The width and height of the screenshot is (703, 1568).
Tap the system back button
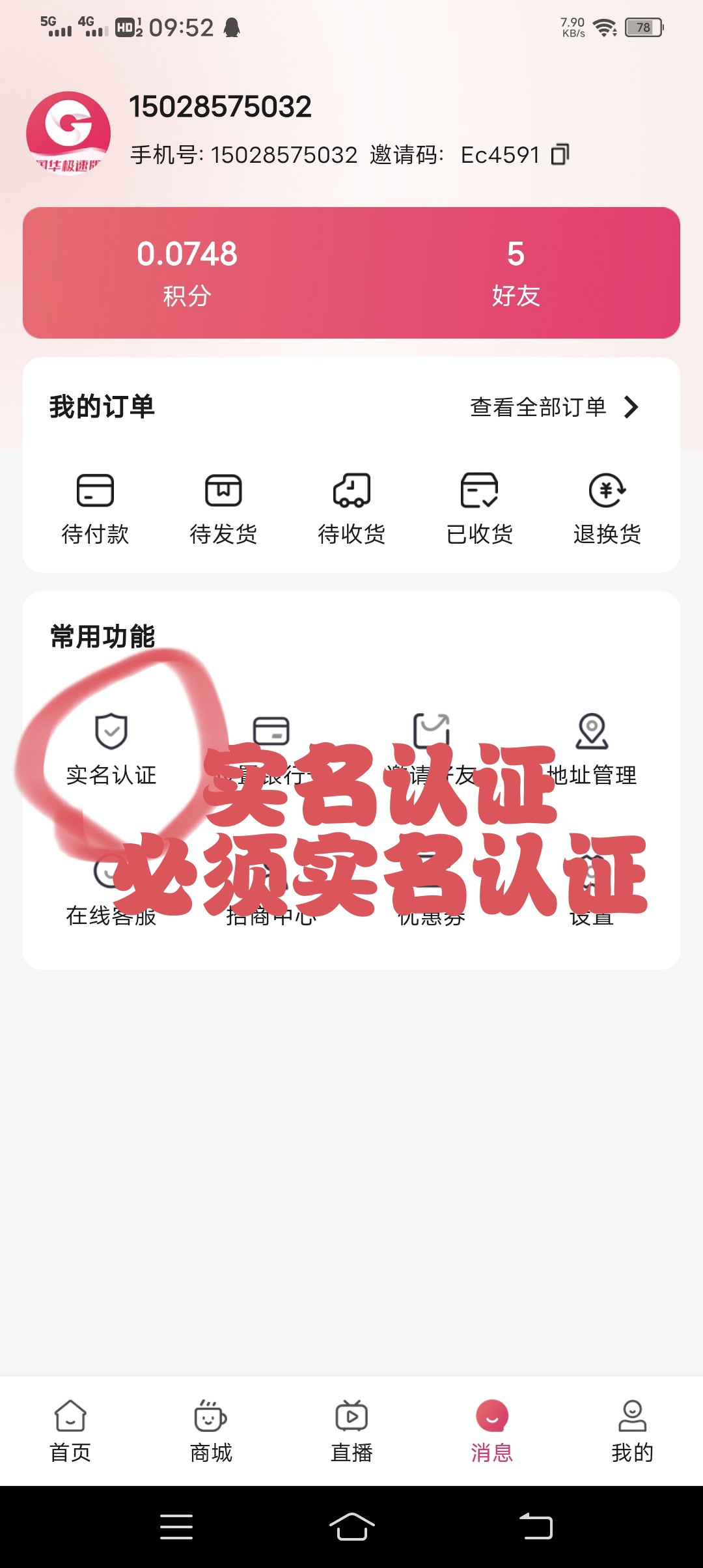point(536,1526)
